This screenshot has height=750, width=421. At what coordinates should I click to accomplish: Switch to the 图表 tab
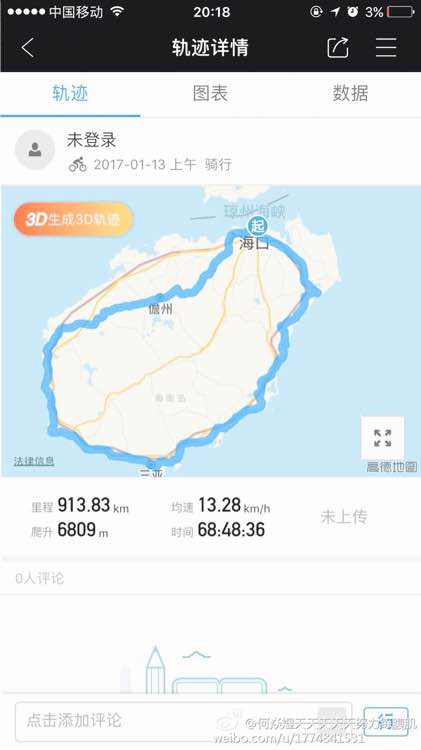pos(210,93)
